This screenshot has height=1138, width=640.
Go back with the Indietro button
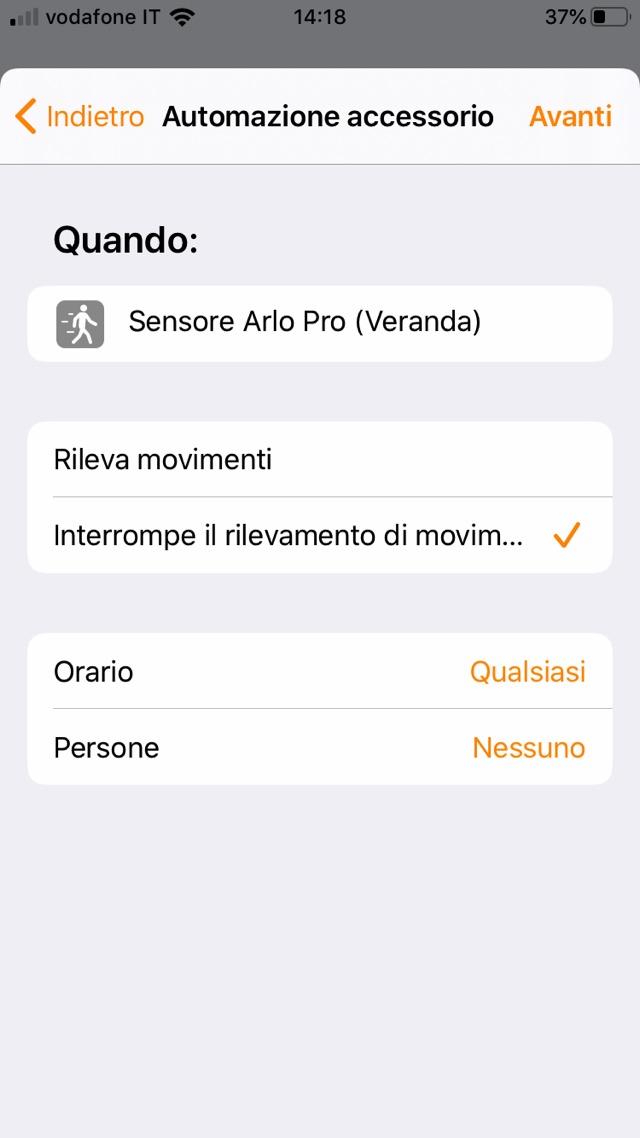point(80,117)
